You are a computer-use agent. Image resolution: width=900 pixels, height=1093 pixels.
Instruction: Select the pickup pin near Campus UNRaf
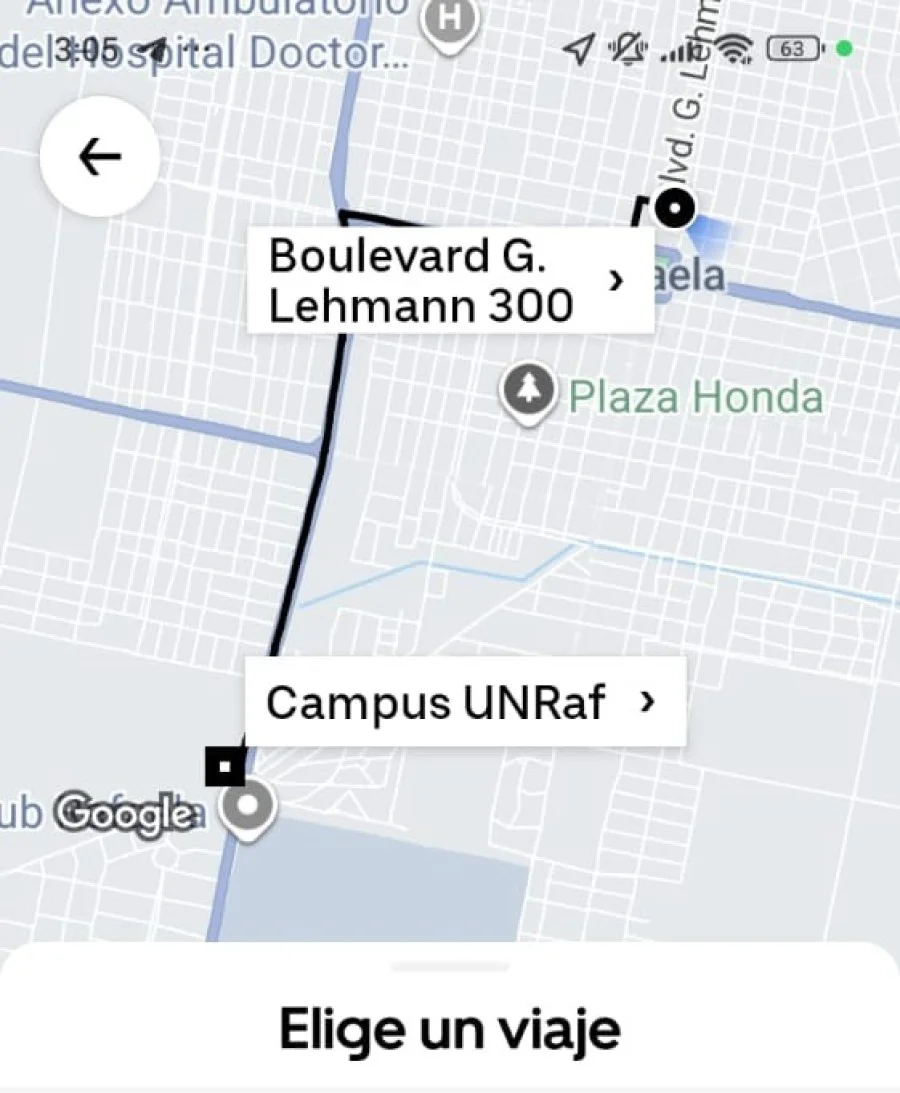click(247, 803)
